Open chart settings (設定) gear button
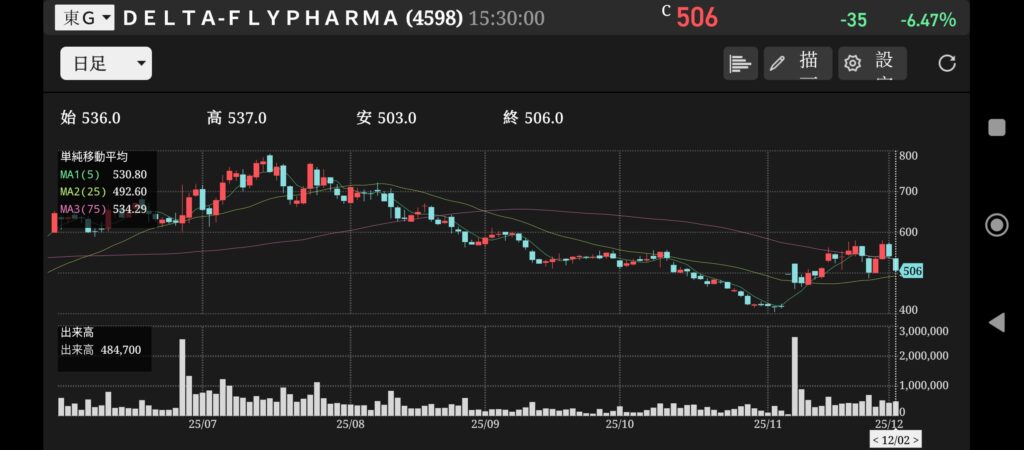The width and height of the screenshot is (1024, 450). pyautogui.click(x=872, y=64)
